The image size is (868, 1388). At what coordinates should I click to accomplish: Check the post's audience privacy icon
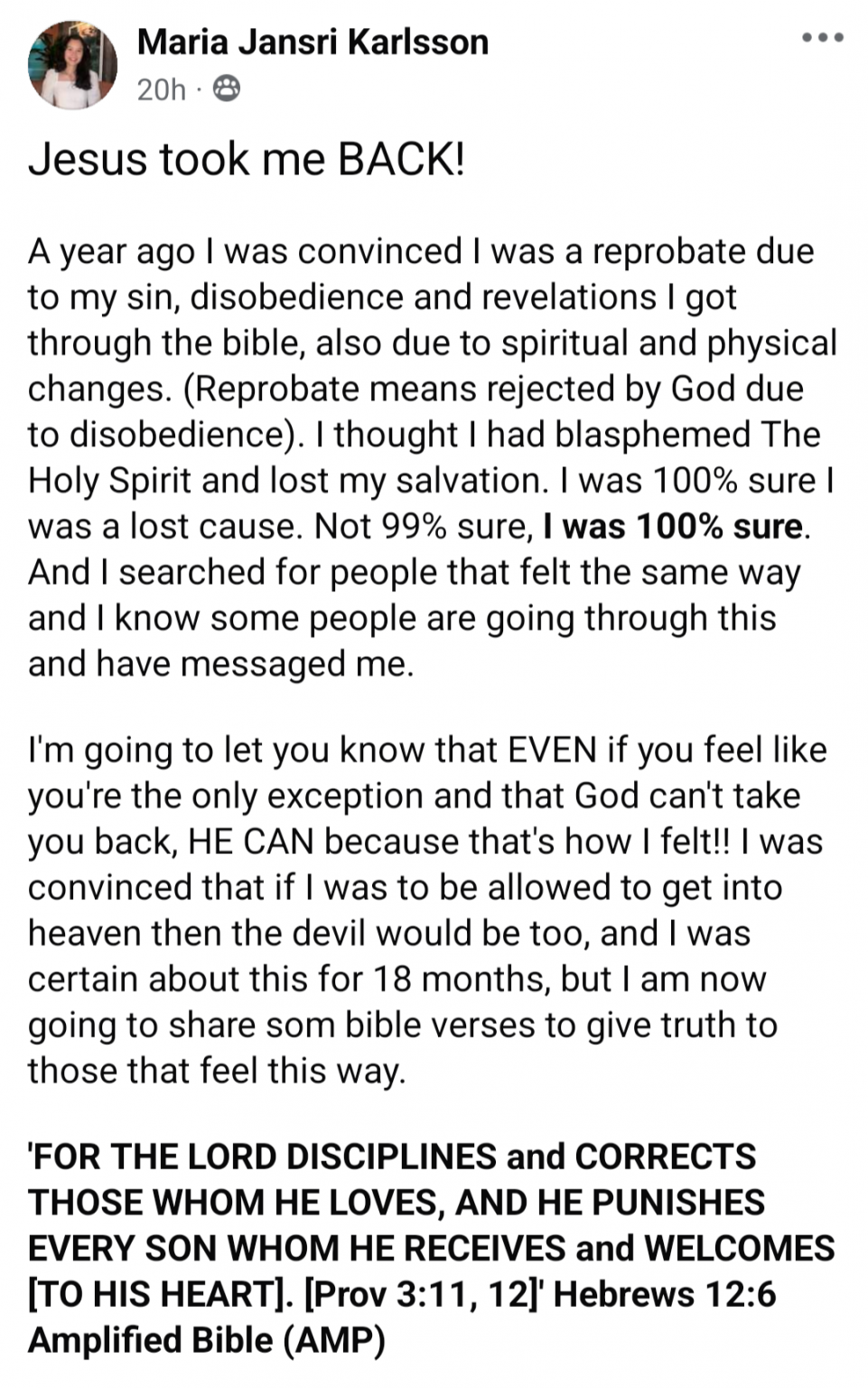pyautogui.click(x=226, y=89)
